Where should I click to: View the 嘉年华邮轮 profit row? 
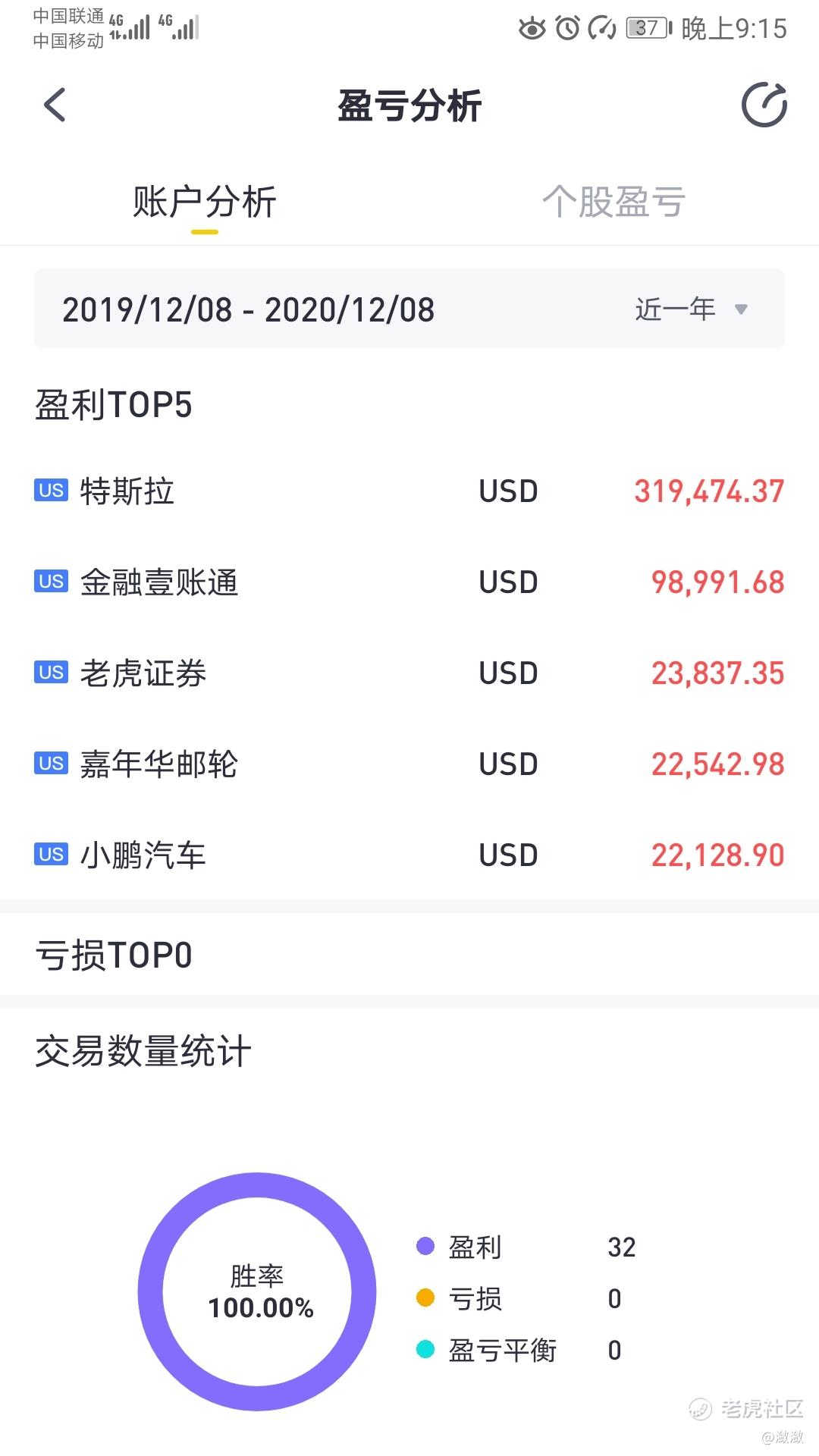(x=409, y=764)
